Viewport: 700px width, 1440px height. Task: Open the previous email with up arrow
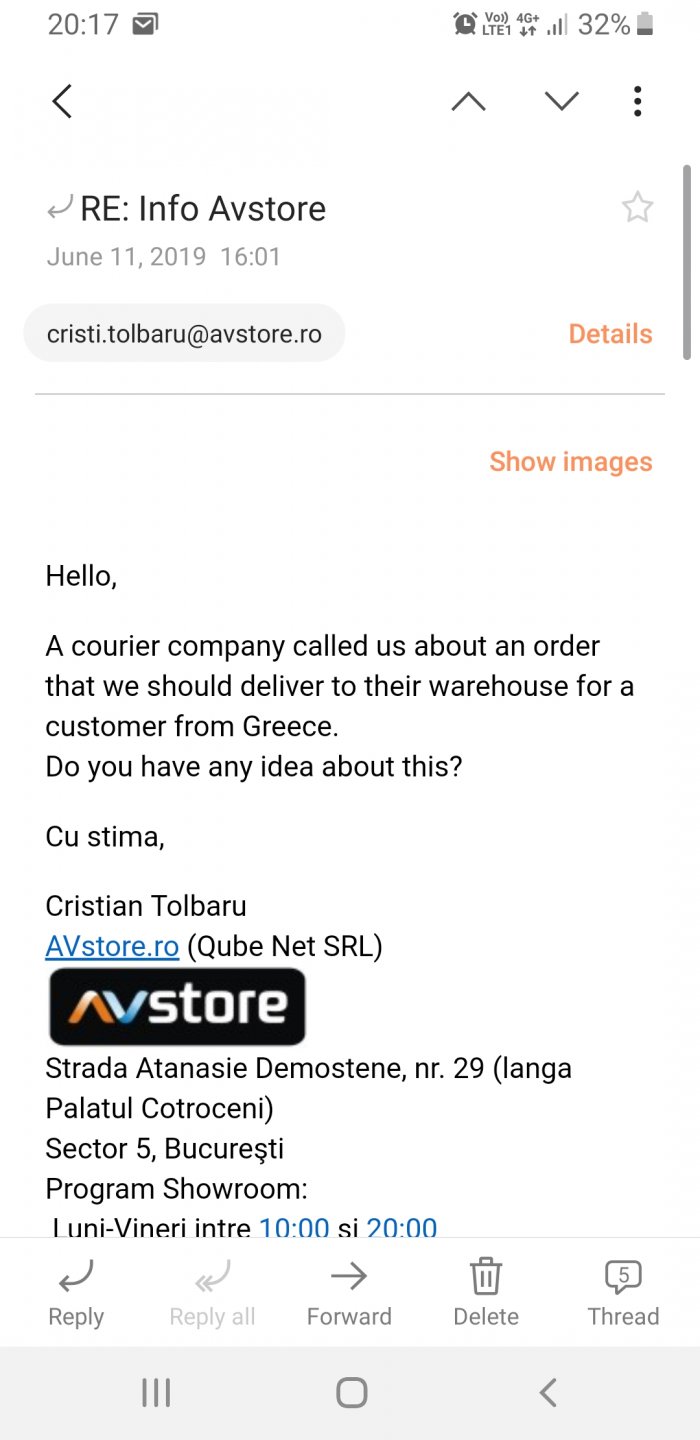(468, 101)
